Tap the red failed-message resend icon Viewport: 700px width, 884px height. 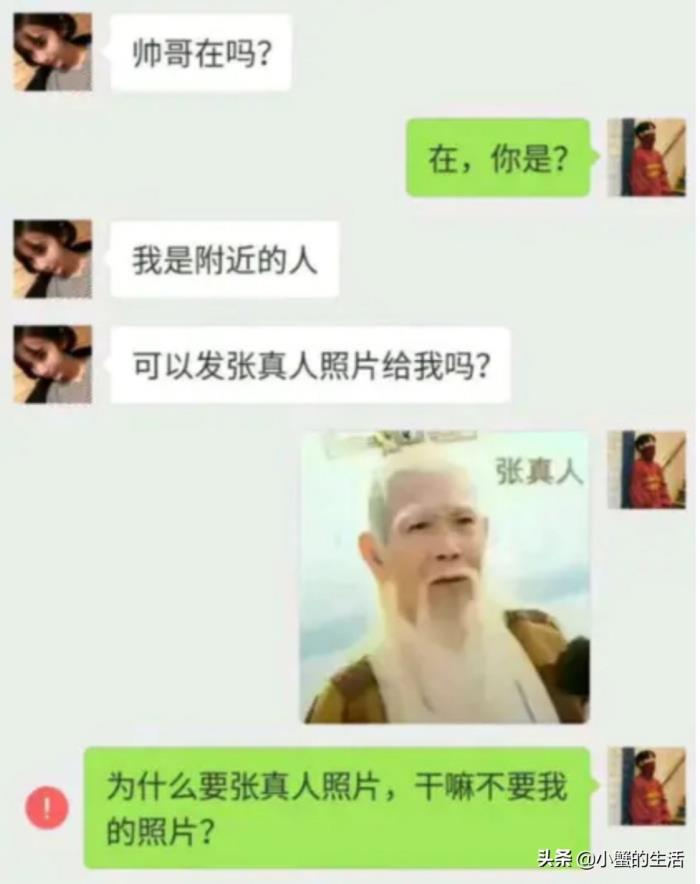(47, 807)
